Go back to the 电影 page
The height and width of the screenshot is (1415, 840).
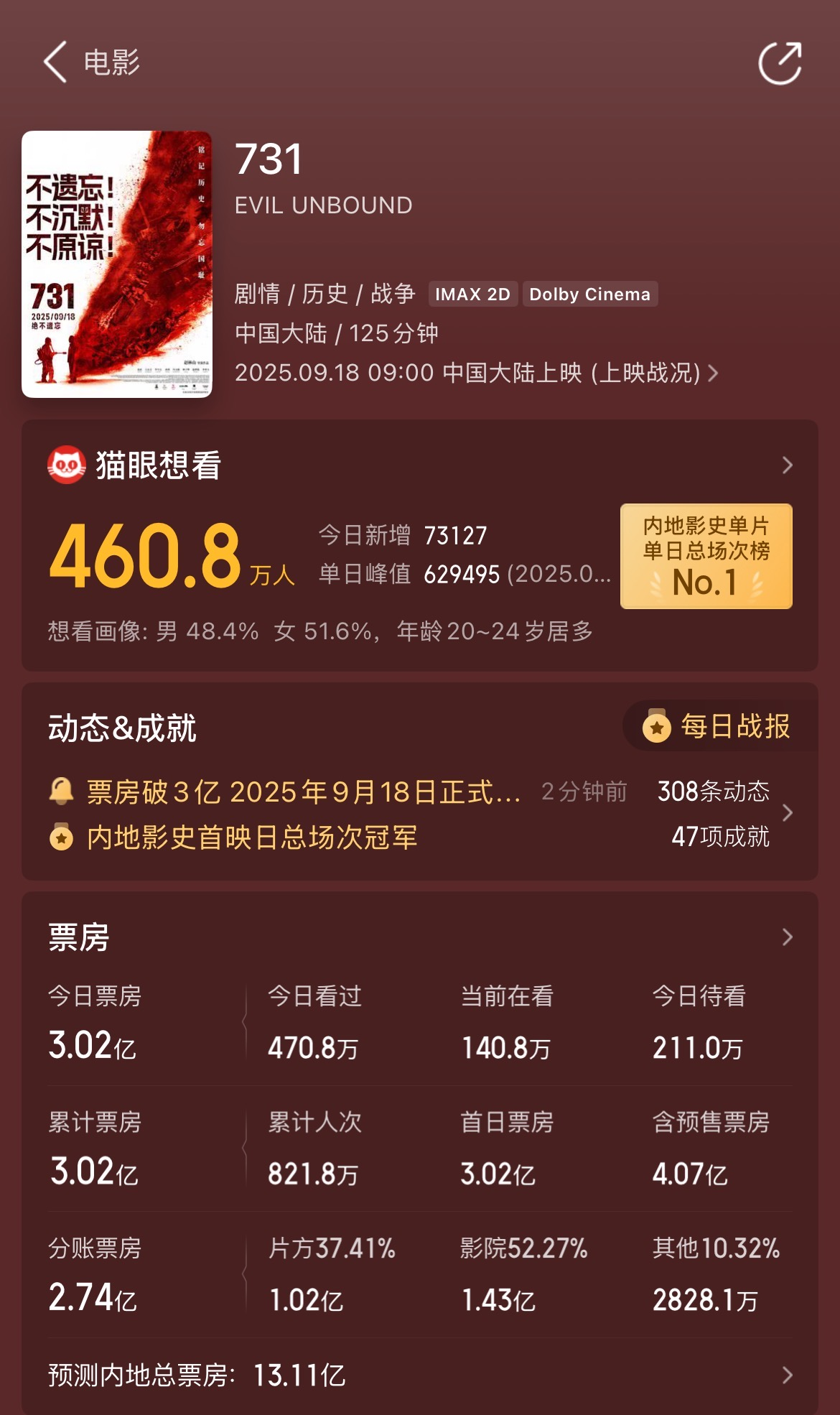(x=57, y=62)
